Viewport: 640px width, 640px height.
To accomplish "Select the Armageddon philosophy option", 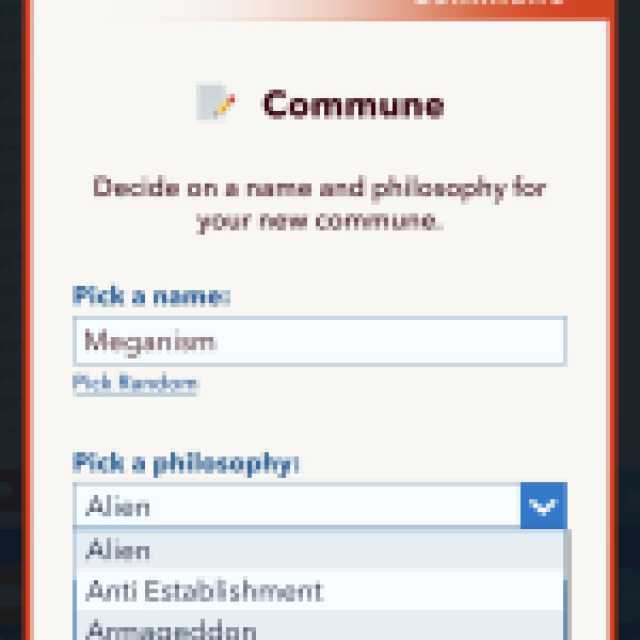I will pos(319,628).
